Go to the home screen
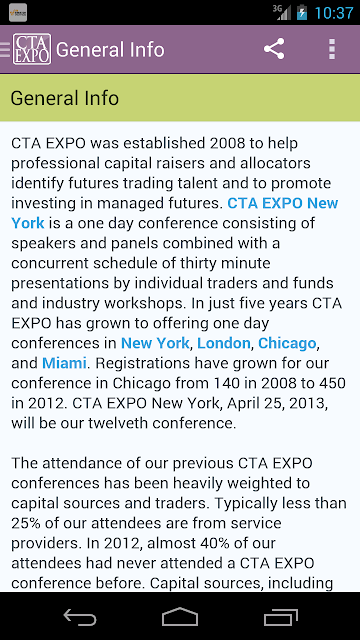 click(x=180, y=616)
